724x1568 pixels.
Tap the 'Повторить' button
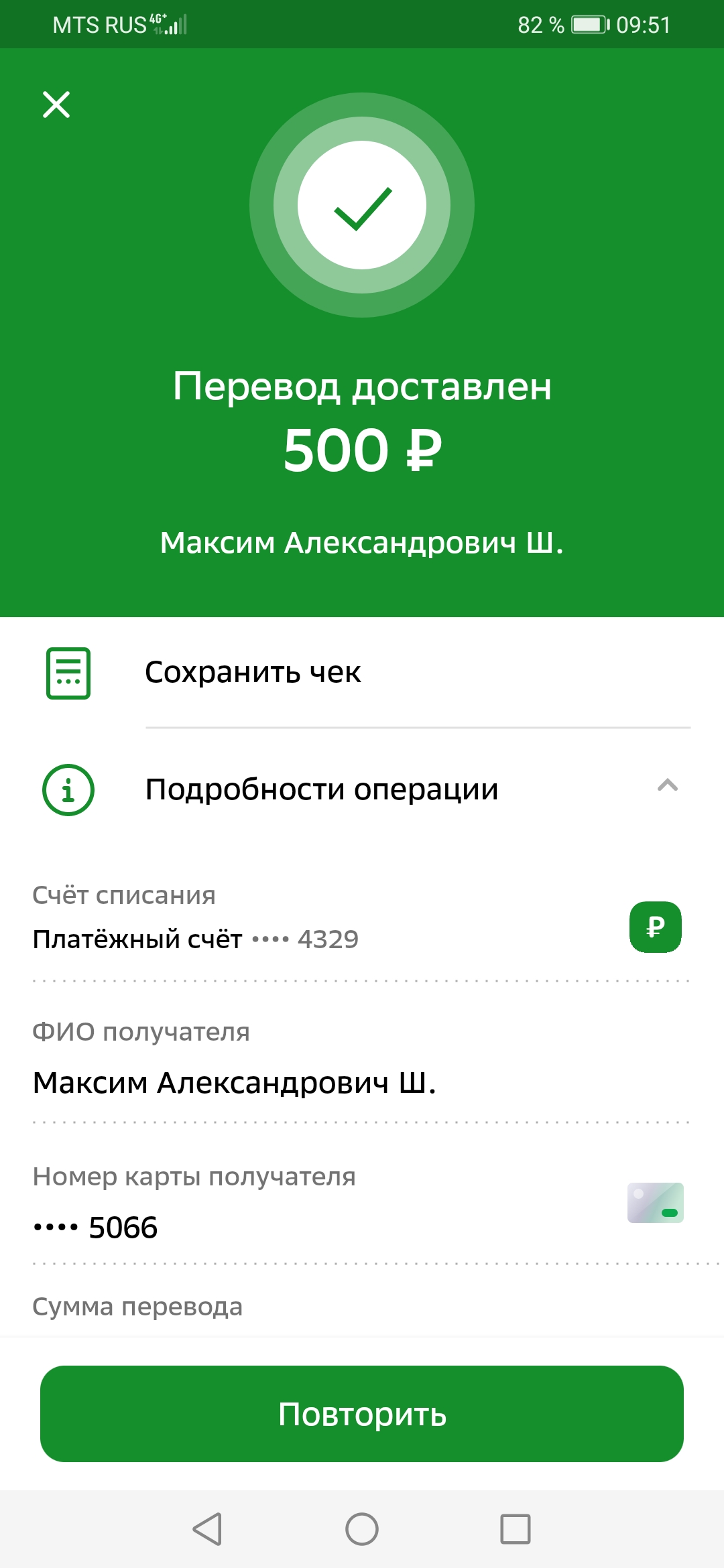pos(362,1414)
